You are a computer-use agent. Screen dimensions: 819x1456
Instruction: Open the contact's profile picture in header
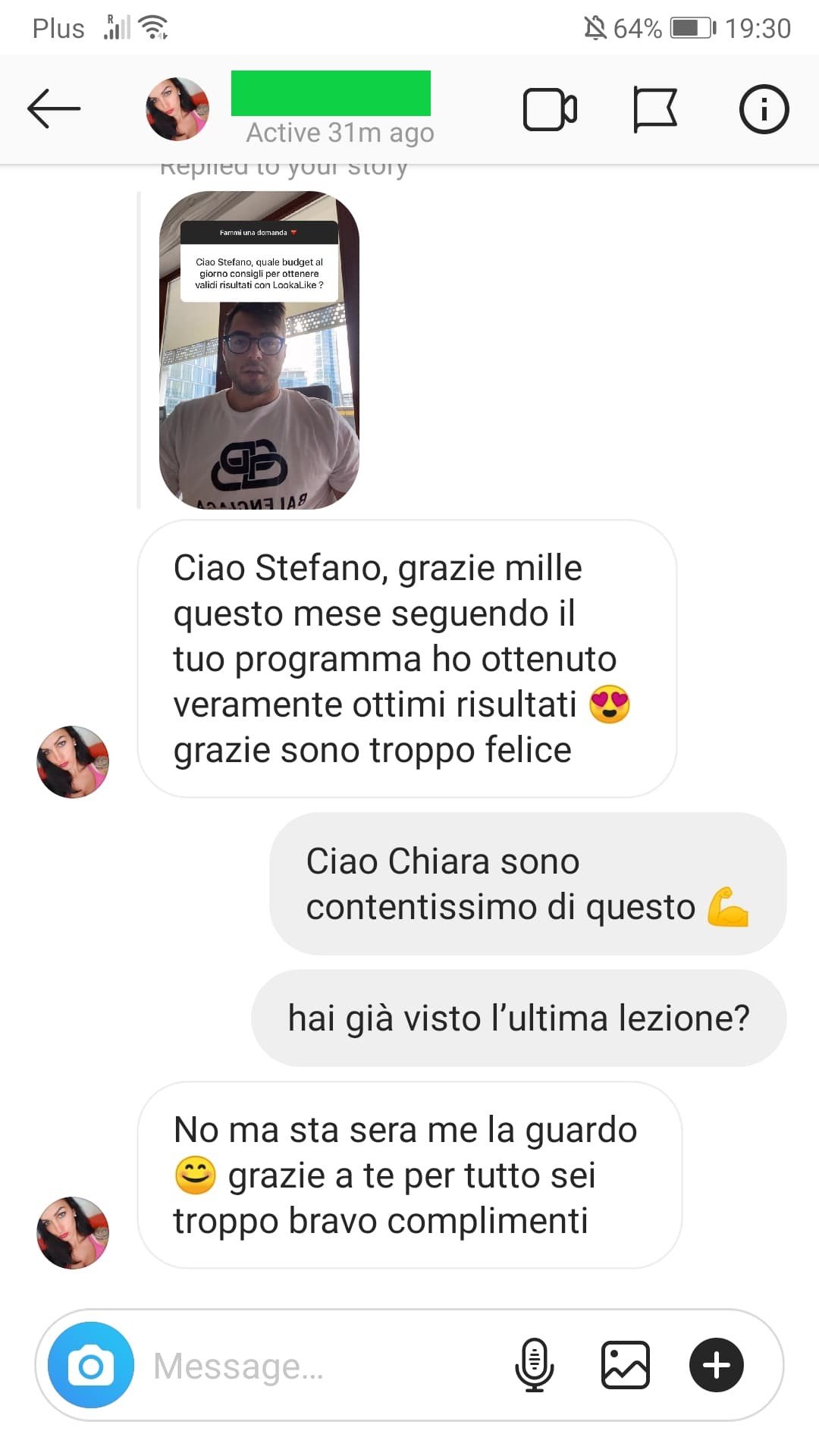pos(177,109)
